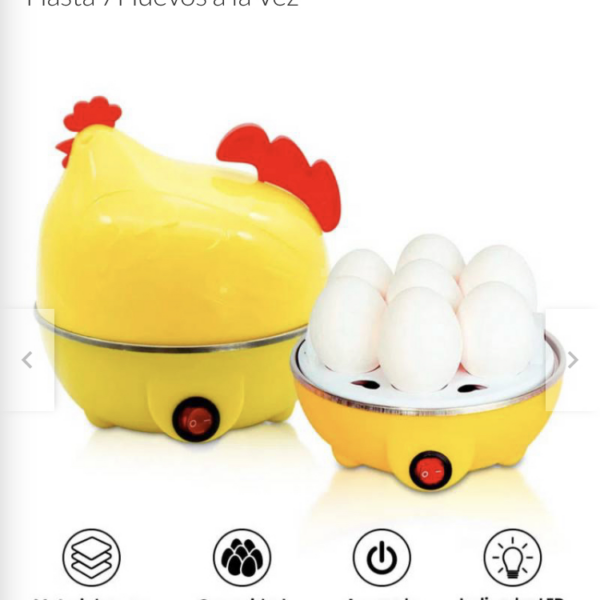Go to the next product image

(x=572, y=360)
